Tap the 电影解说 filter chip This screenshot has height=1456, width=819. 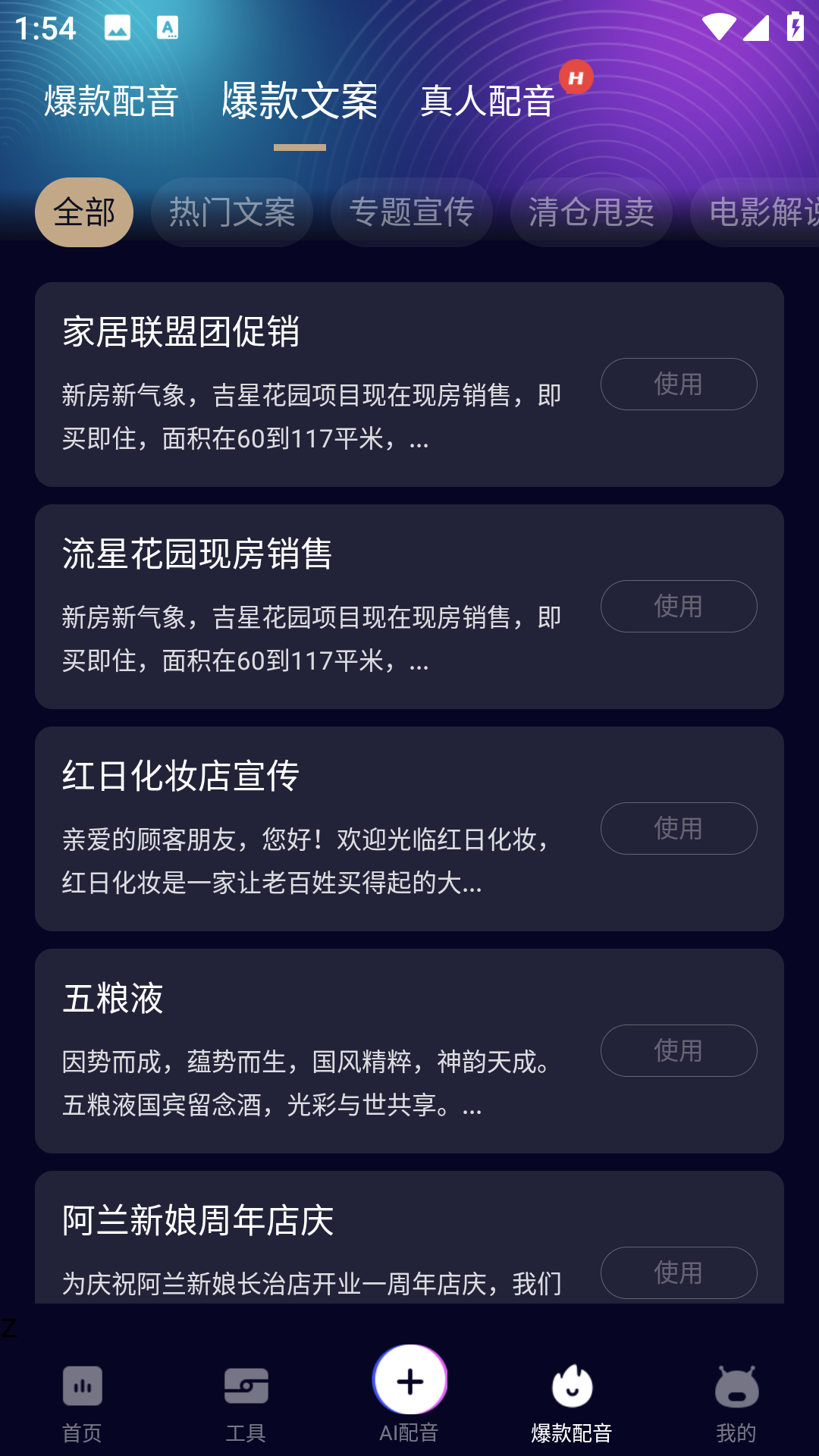point(758,212)
